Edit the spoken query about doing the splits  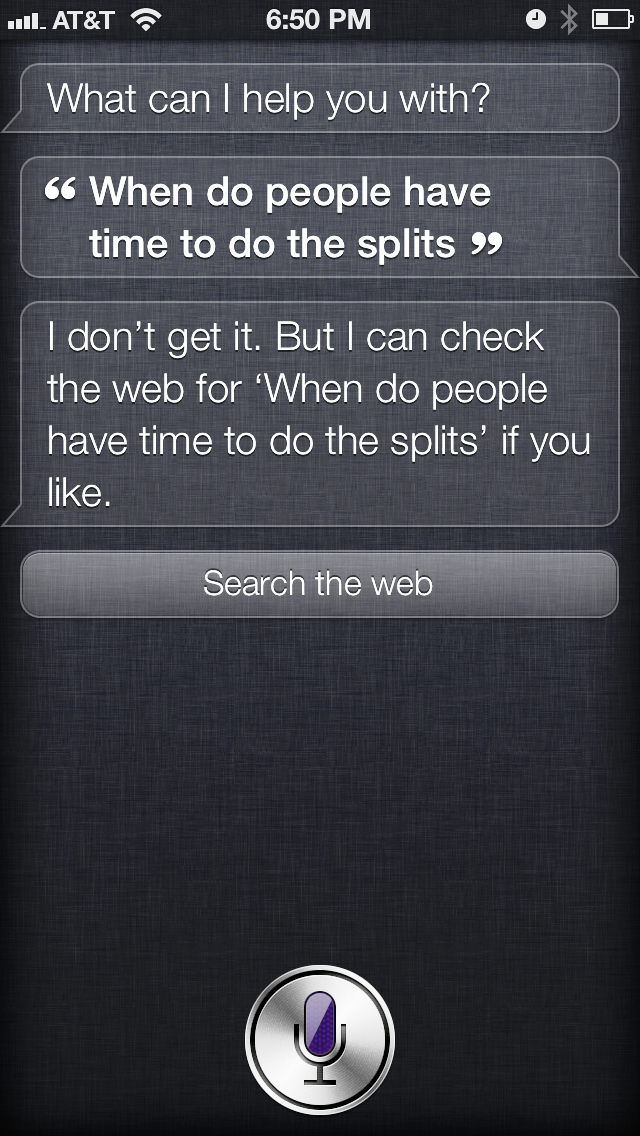[320, 217]
